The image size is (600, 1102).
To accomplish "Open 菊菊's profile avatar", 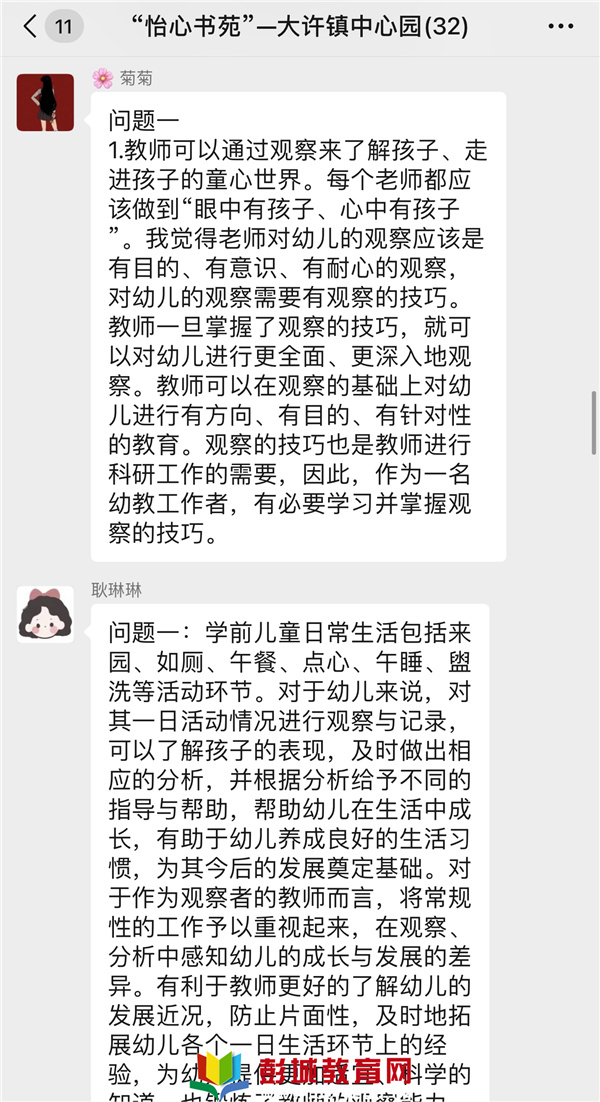I will 45,103.
